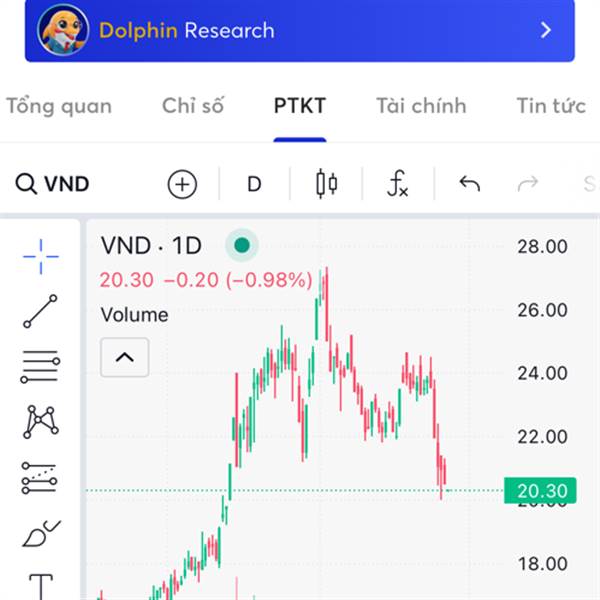
Task: Add a symbol to compare with the plus icon
Action: pos(183,184)
